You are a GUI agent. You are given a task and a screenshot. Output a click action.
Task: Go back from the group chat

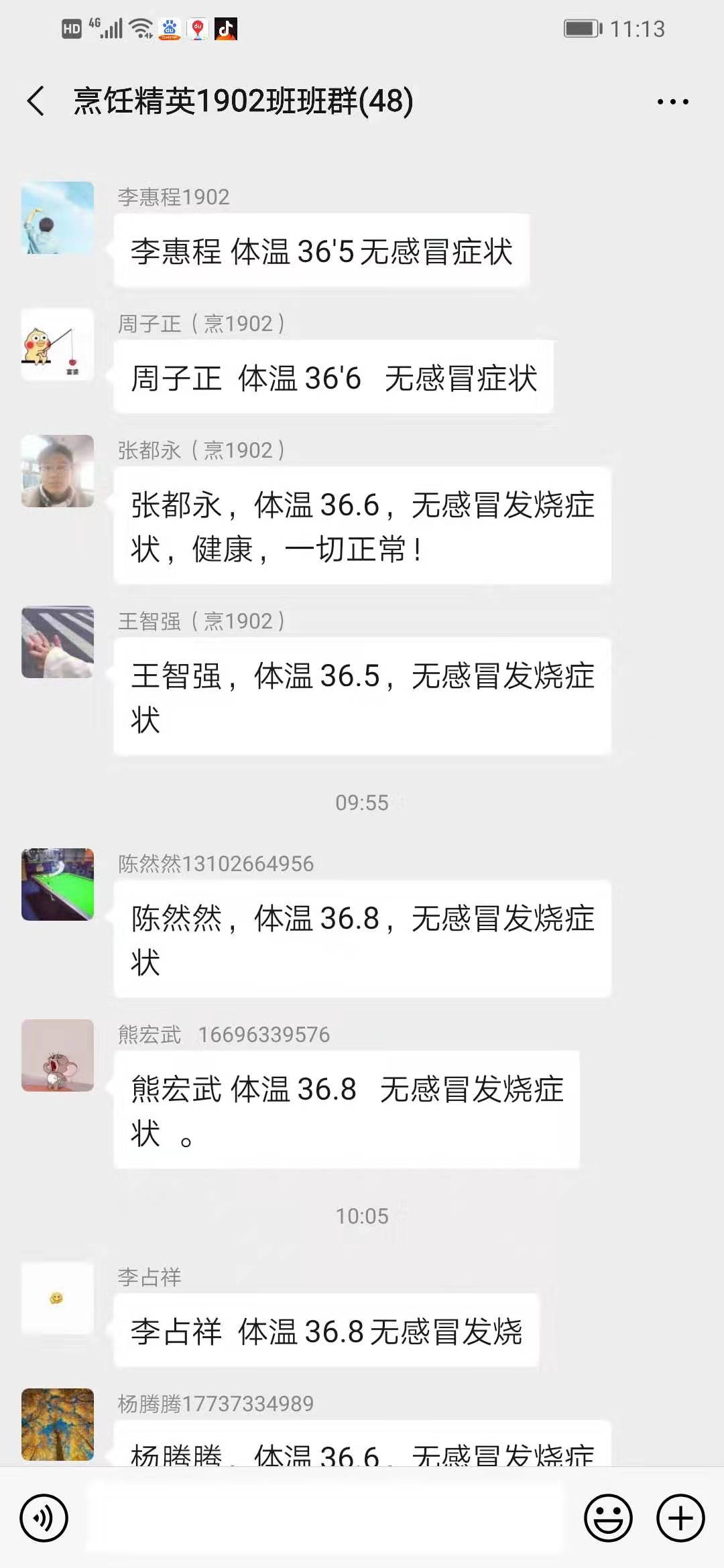tap(36, 101)
